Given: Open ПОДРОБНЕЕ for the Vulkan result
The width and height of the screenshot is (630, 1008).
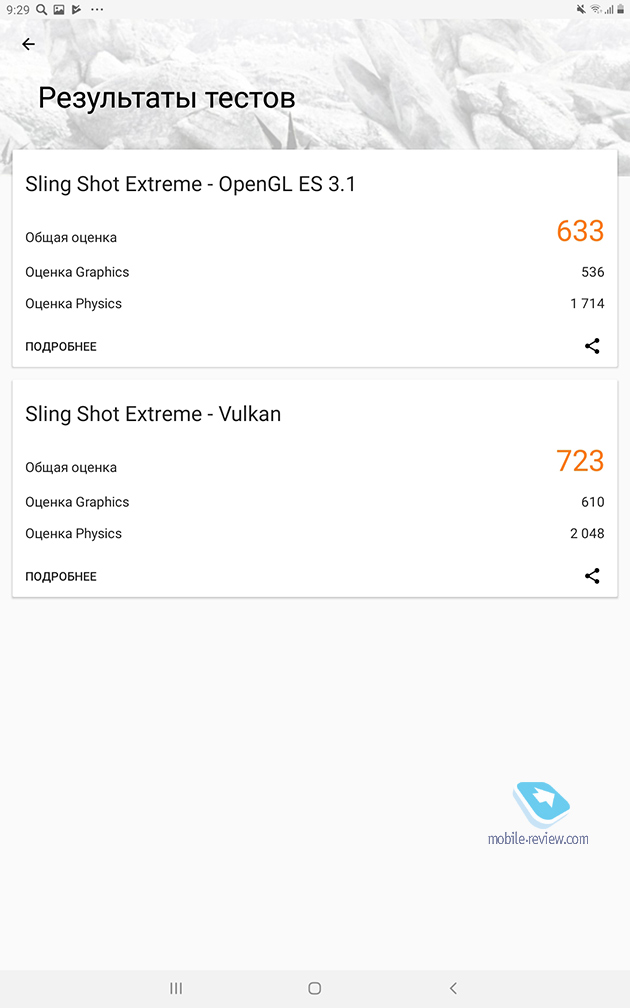Looking at the screenshot, I should click(x=61, y=577).
